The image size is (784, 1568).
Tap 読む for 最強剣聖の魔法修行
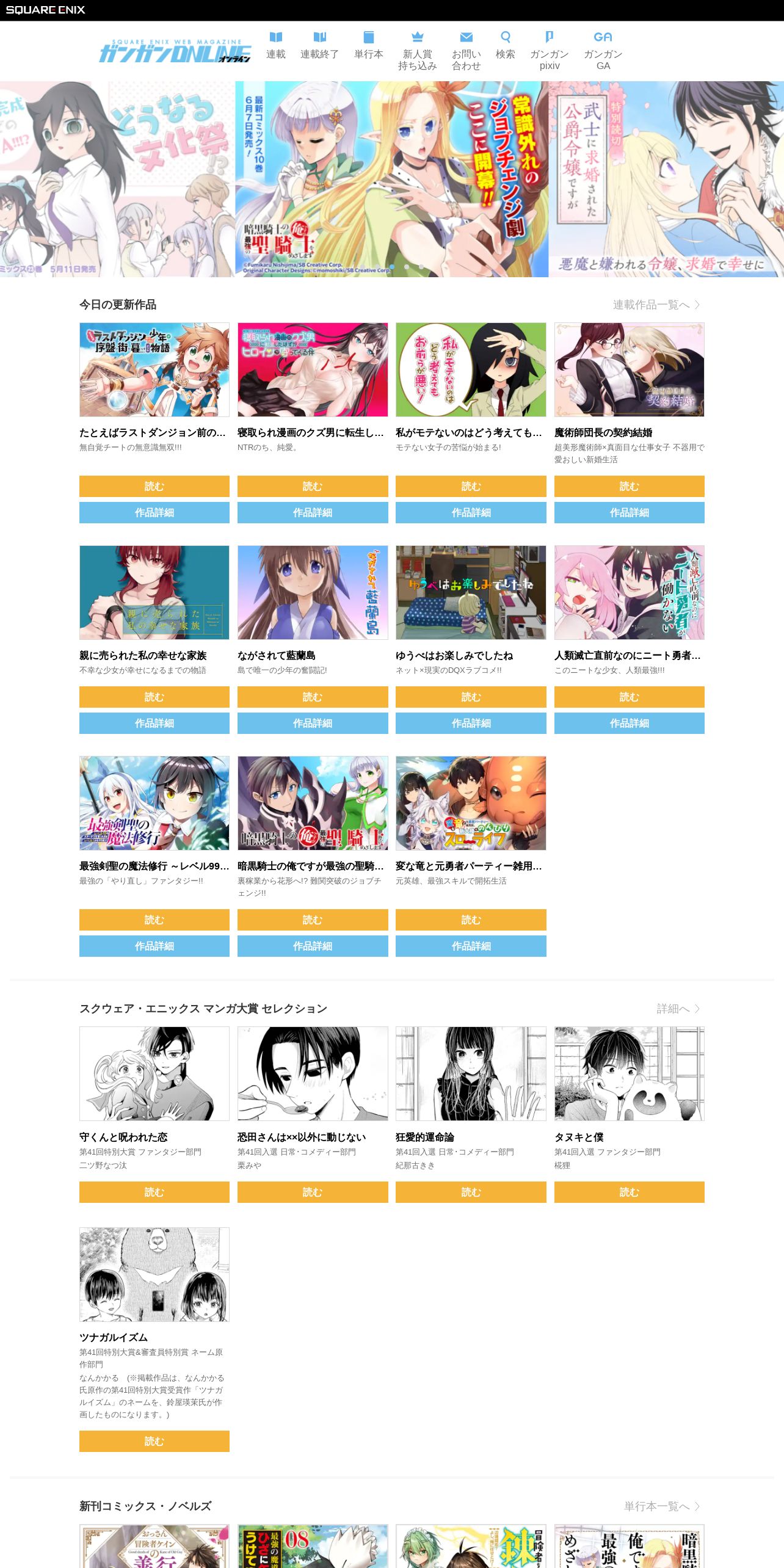[154, 920]
